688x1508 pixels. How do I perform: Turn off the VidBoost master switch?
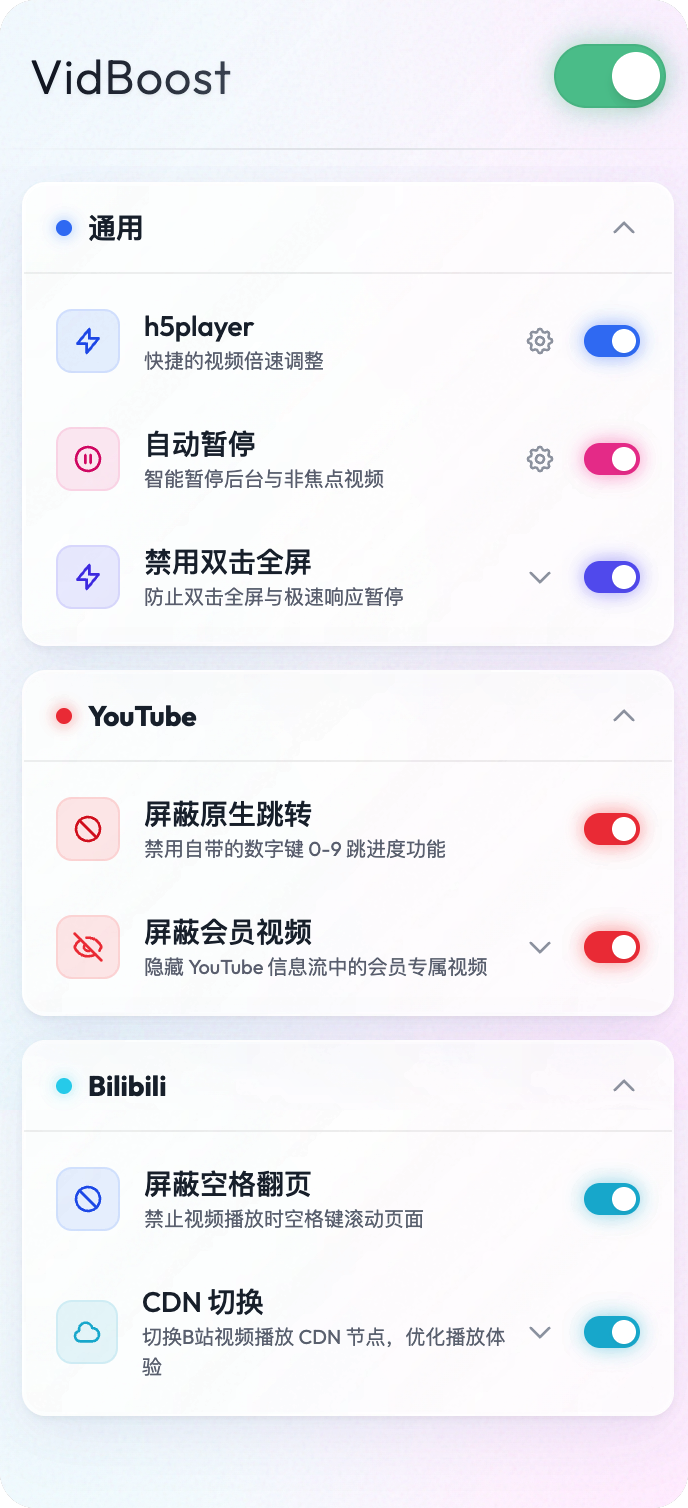[610, 76]
